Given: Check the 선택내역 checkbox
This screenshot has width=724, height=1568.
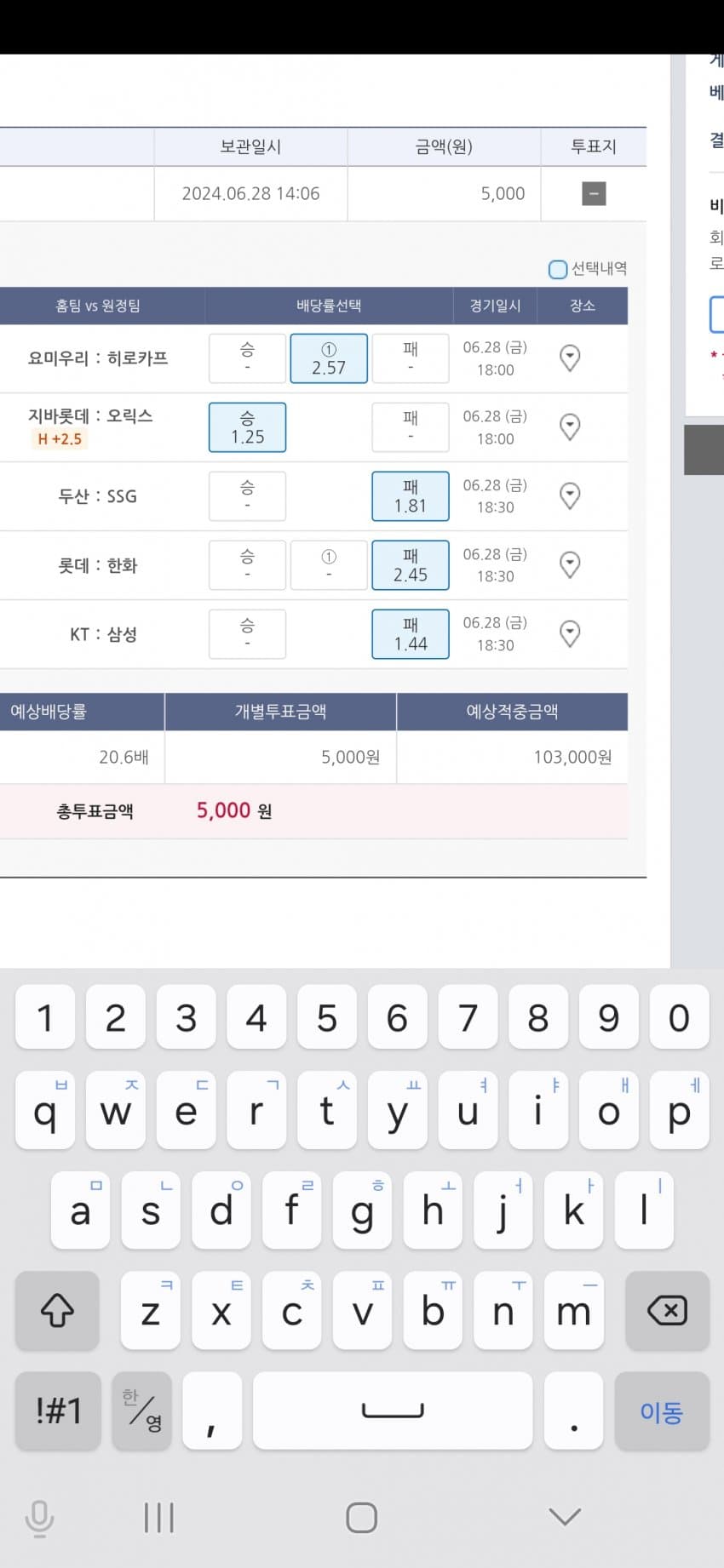Looking at the screenshot, I should click(x=558, y=269).
